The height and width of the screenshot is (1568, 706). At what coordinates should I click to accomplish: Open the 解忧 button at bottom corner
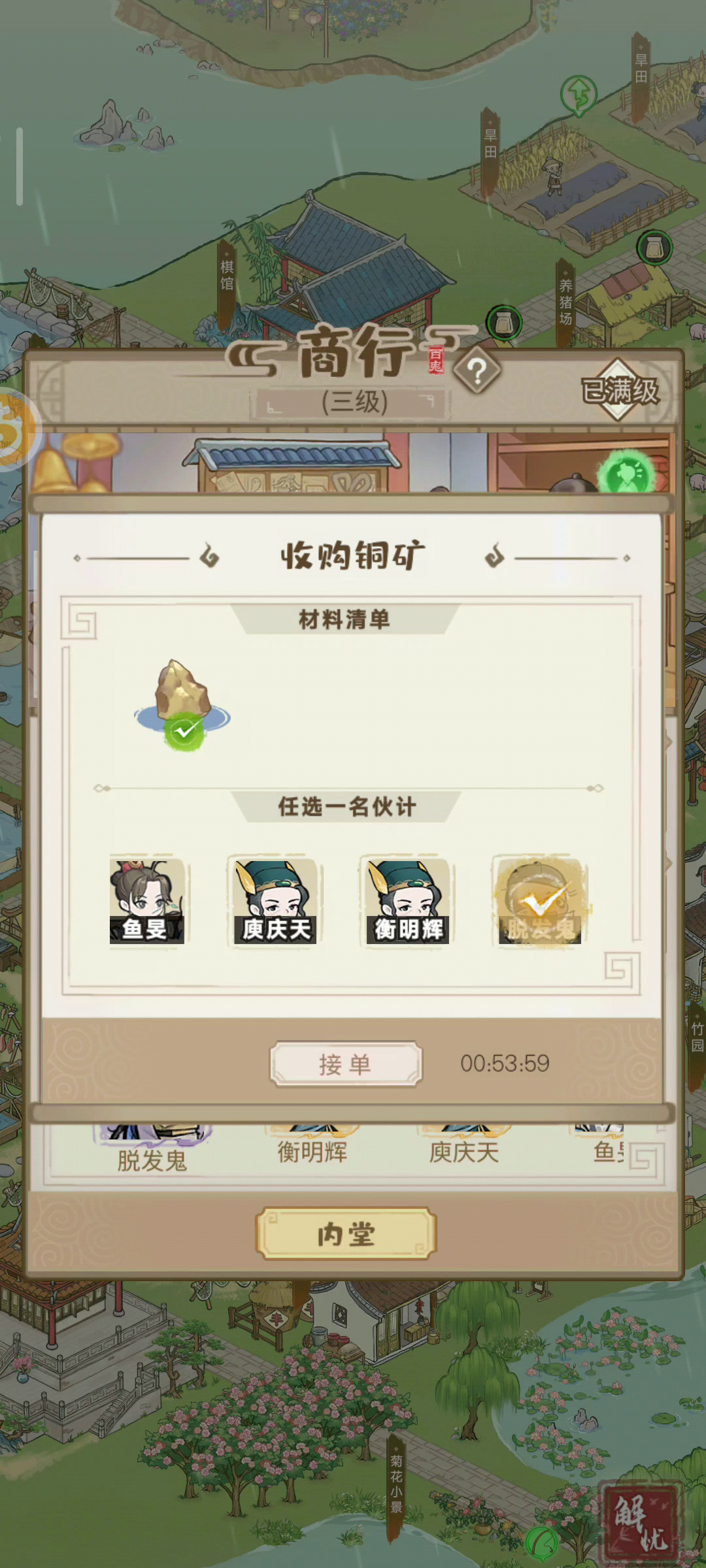[641, 1521]
